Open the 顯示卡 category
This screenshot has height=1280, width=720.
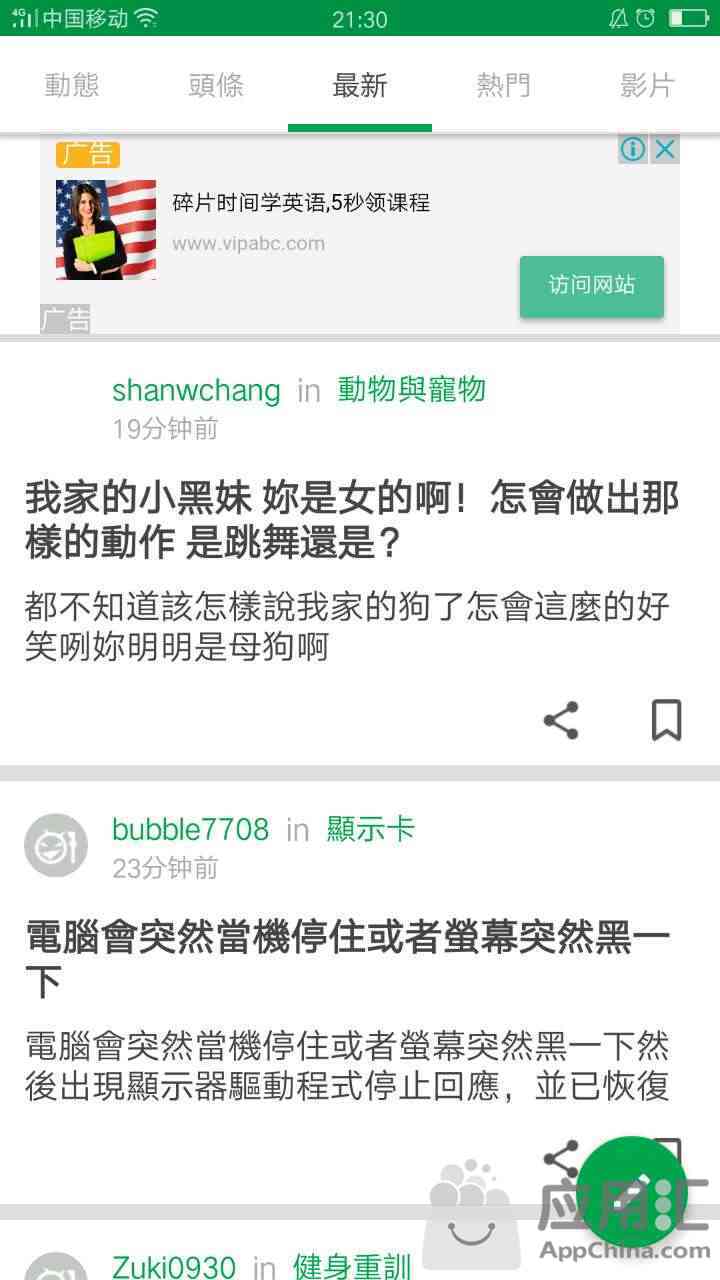click(x=370, y=829)
